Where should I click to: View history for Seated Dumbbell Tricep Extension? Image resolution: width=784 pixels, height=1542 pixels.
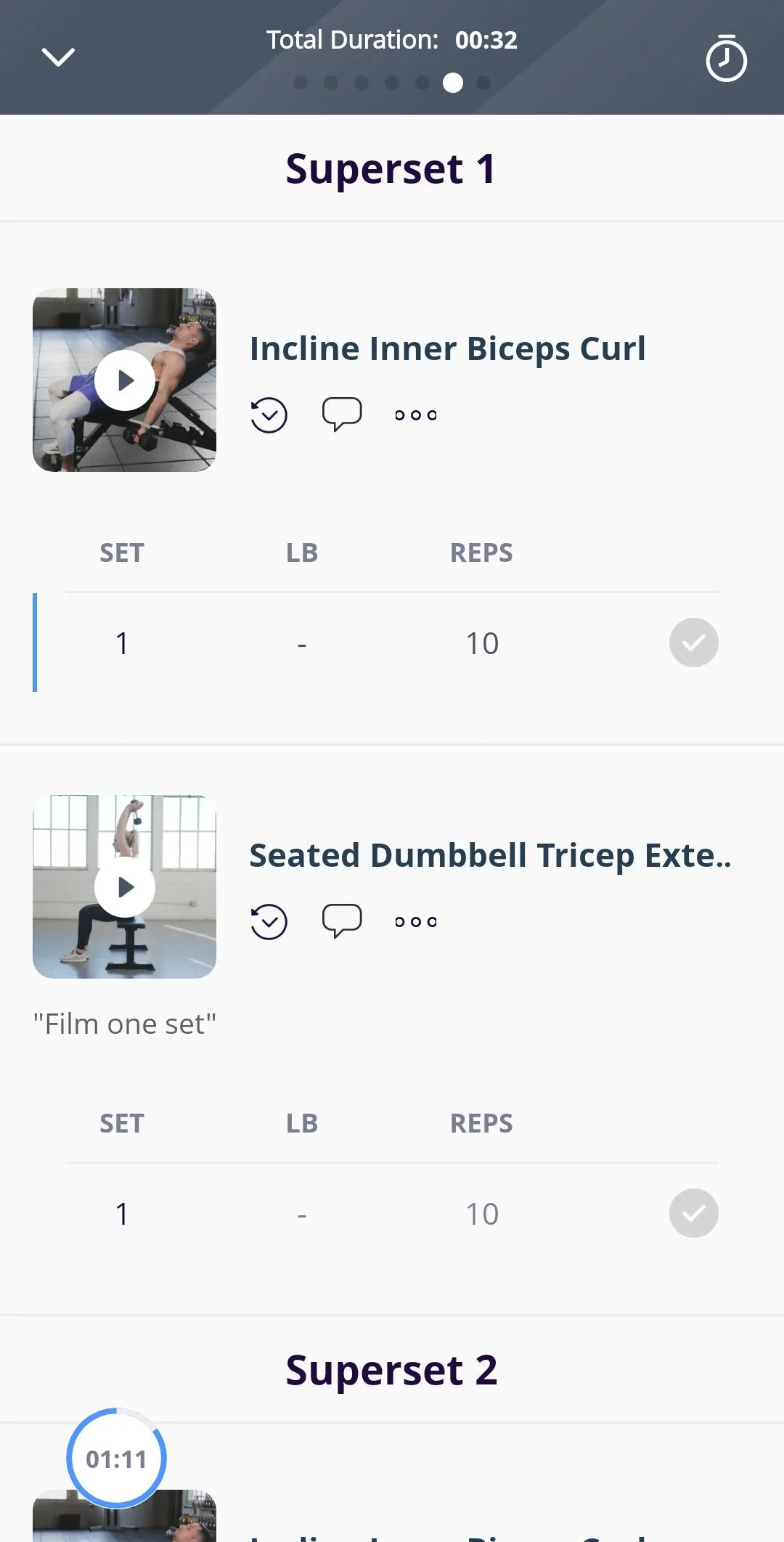click(x=269, y=922)
